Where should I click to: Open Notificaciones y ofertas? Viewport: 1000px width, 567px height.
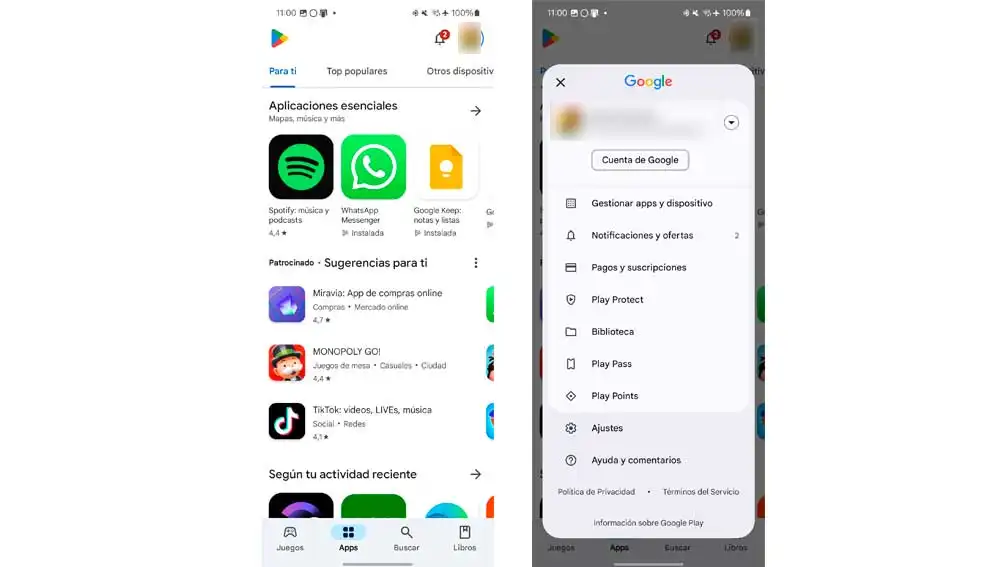click(x=641, y=235)
